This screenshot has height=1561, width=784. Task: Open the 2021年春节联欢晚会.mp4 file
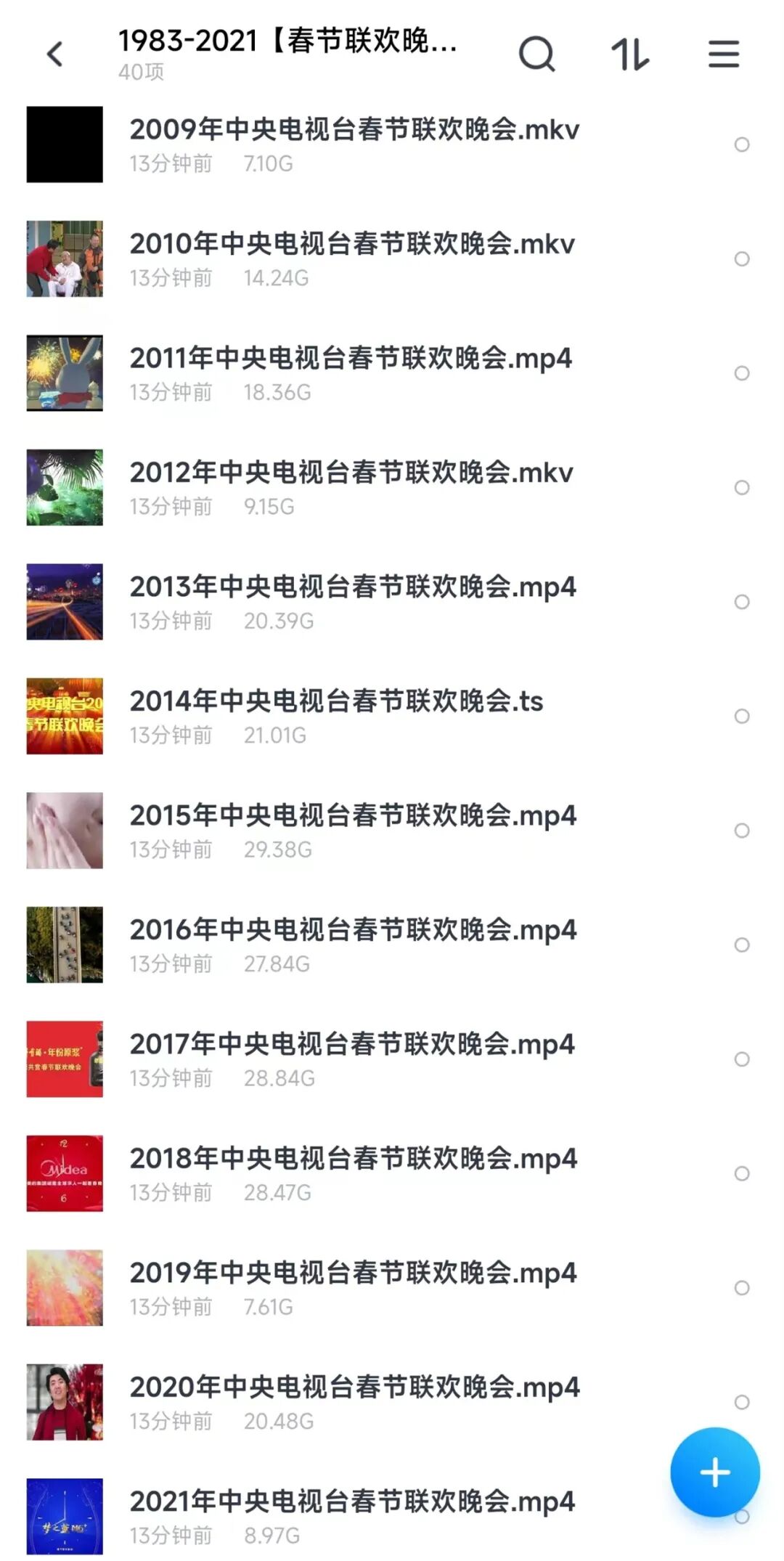[352, 1502]
